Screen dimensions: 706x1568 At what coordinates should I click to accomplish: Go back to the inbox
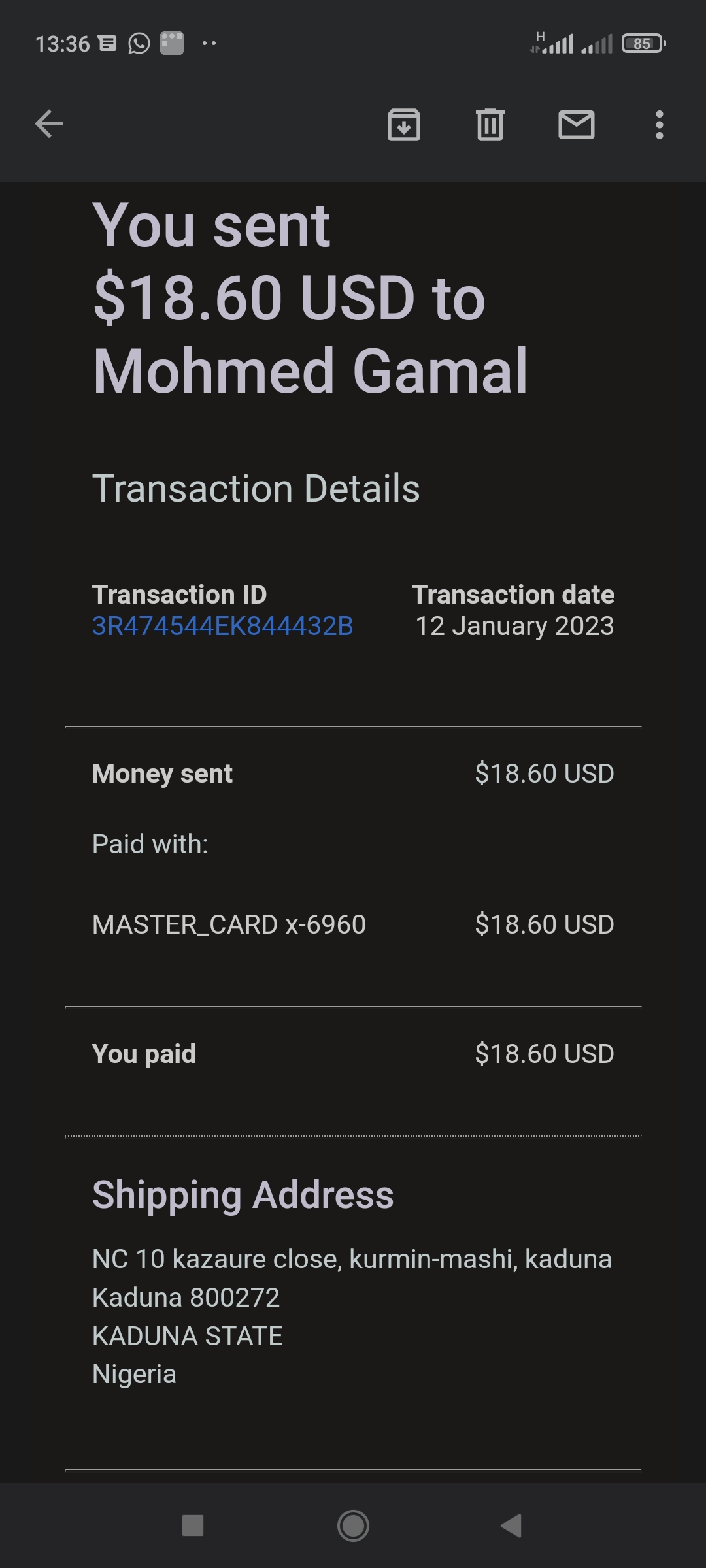point(49,124)
